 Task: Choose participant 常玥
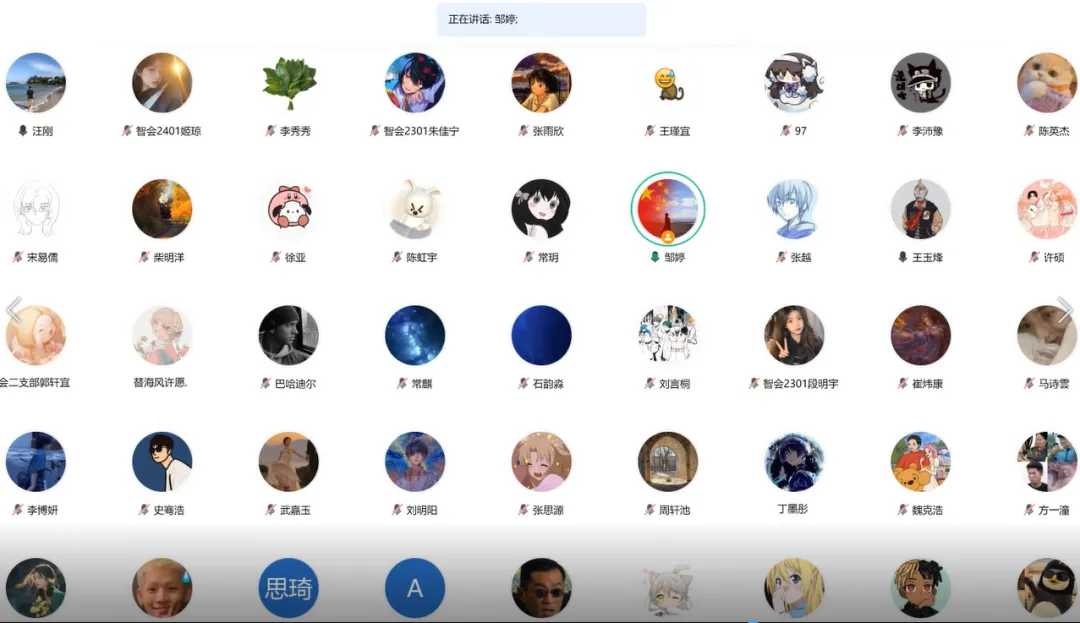(541, 209)
